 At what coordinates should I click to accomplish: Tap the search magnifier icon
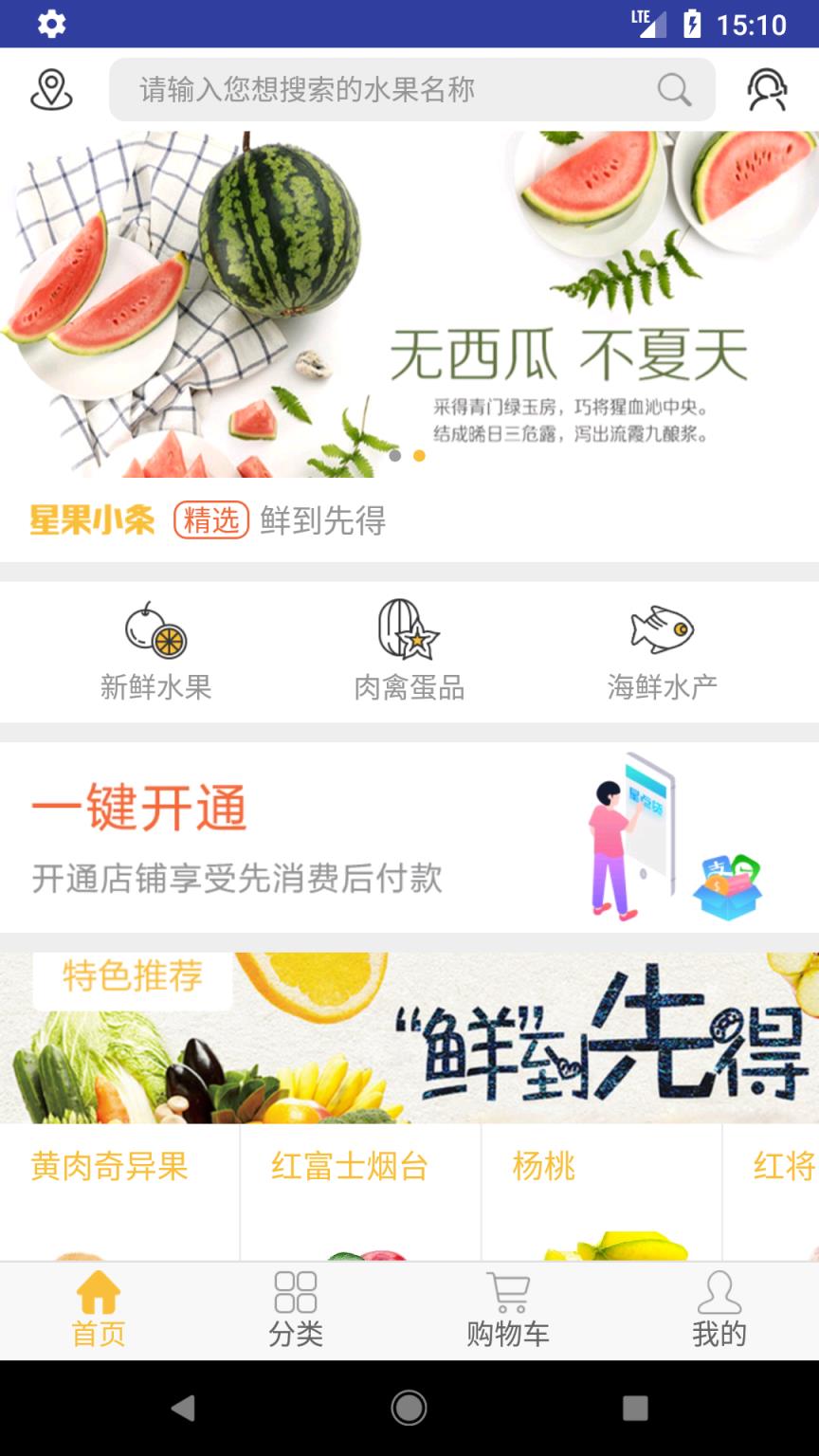click(x=672, y=89)
